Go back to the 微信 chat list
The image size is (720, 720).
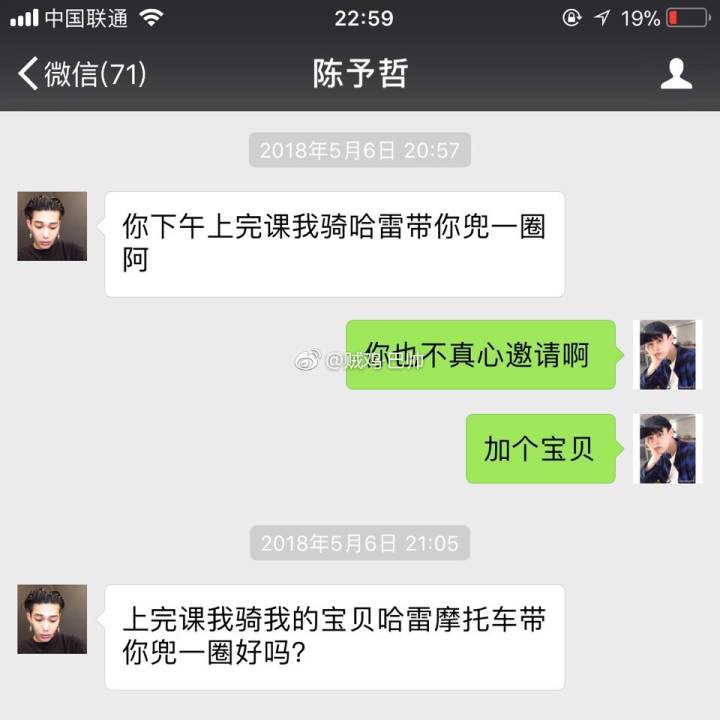(x=82, y=74)
